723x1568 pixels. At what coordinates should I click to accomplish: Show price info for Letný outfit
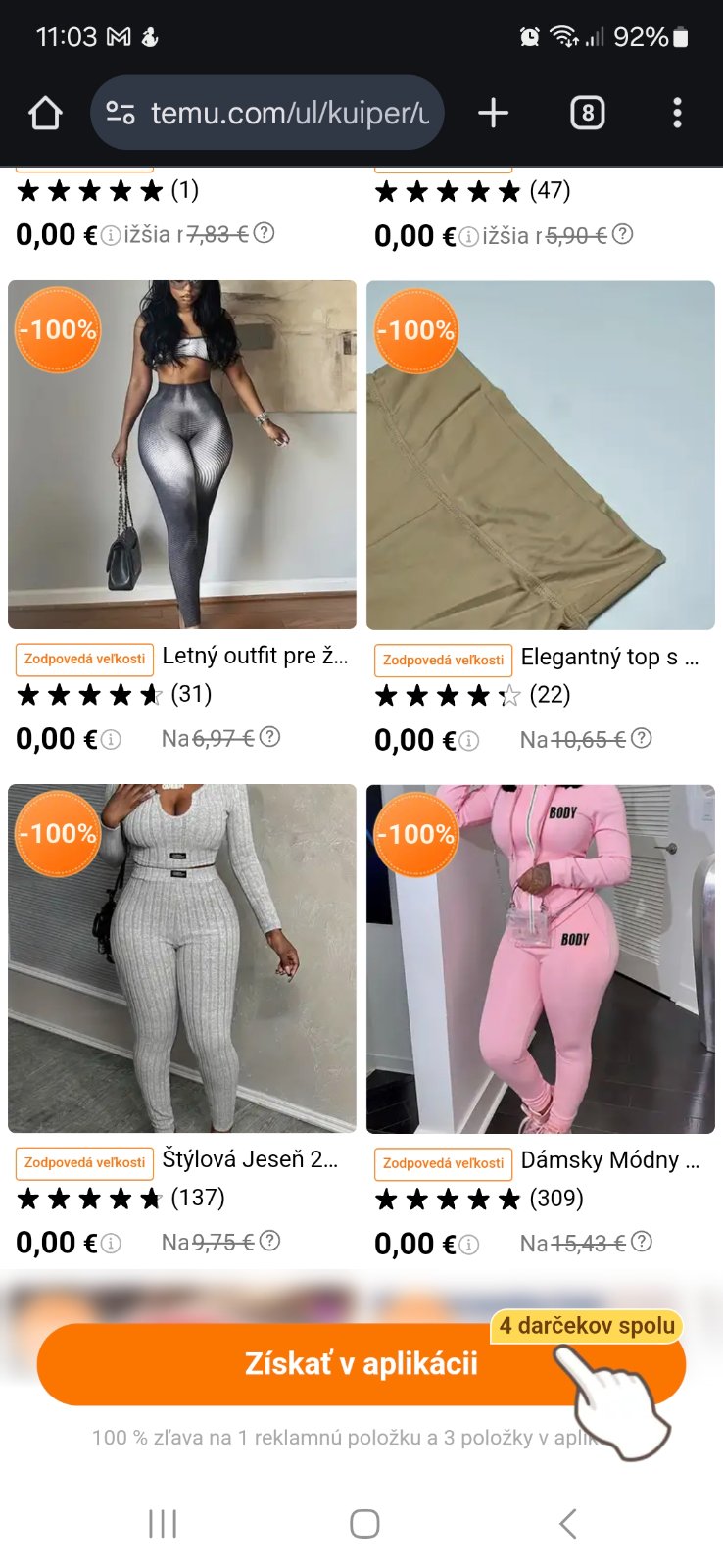(x=112, y=740)
